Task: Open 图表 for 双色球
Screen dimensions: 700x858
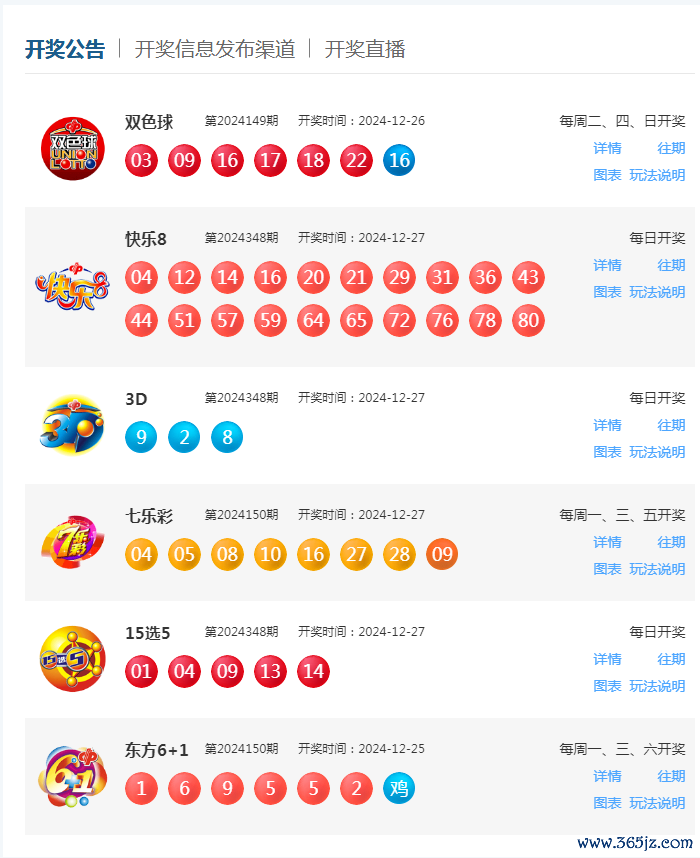Action: point(607,175)
